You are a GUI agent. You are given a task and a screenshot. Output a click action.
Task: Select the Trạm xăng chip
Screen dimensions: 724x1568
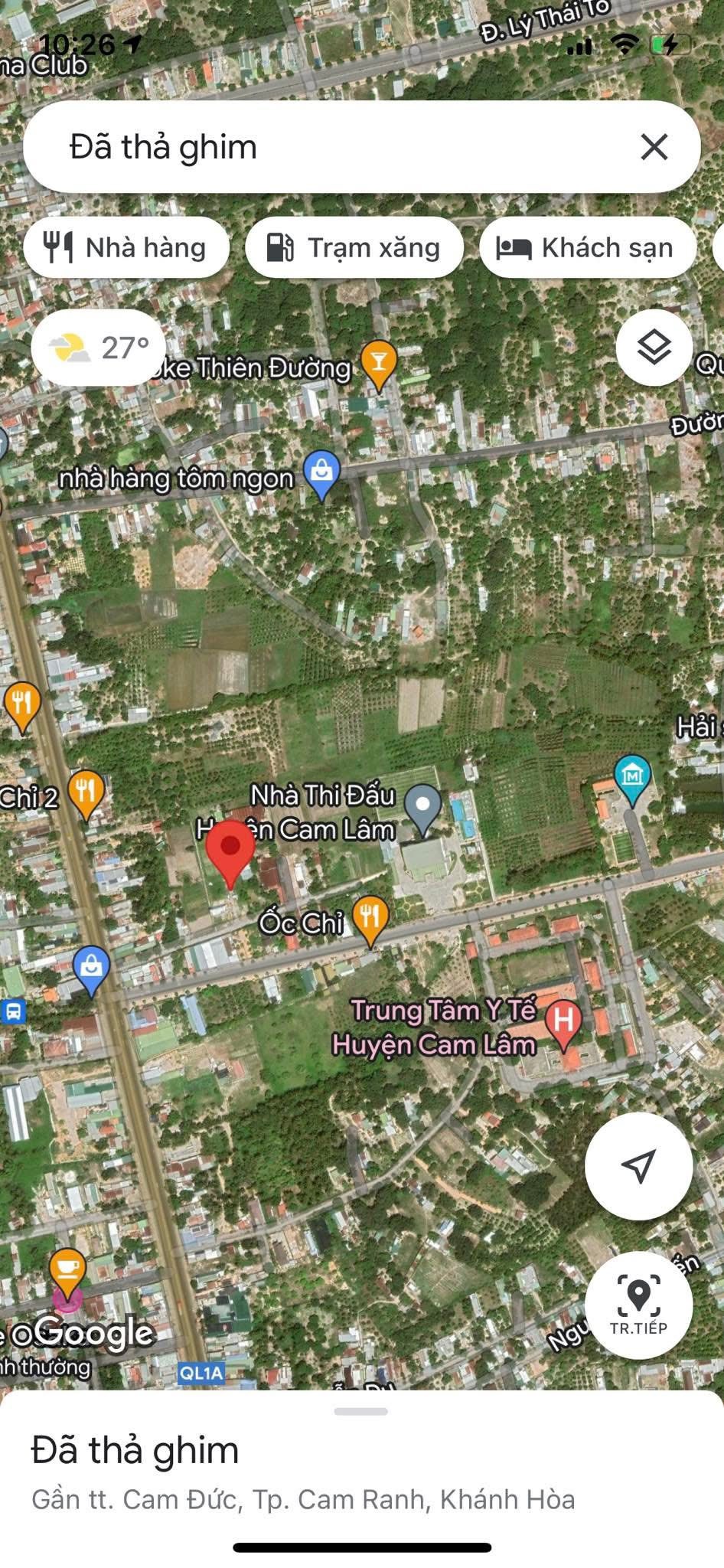click(x=354, y=248)
